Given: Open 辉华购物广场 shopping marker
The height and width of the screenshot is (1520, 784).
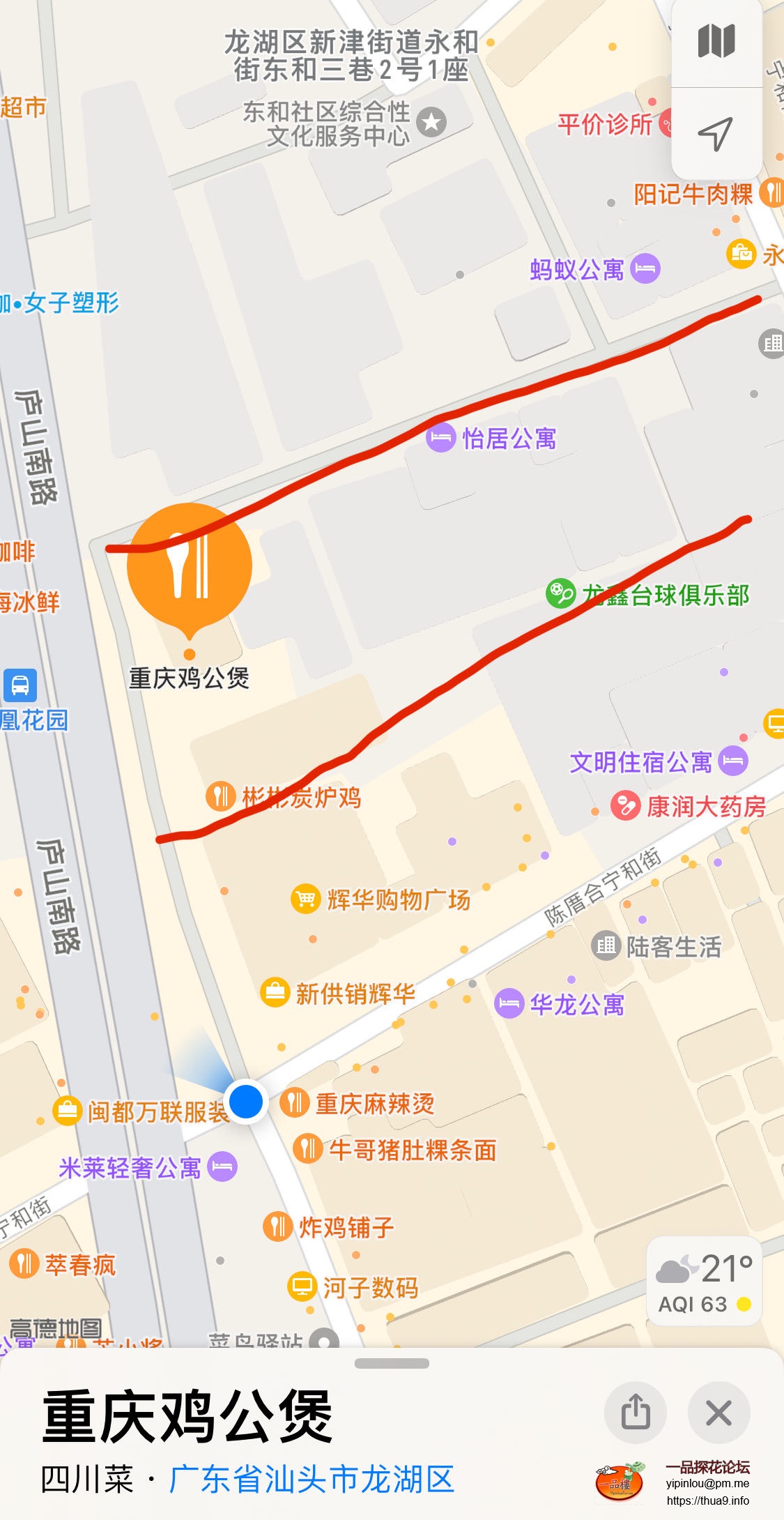Looking at the screenshot, I should point(305,899).
